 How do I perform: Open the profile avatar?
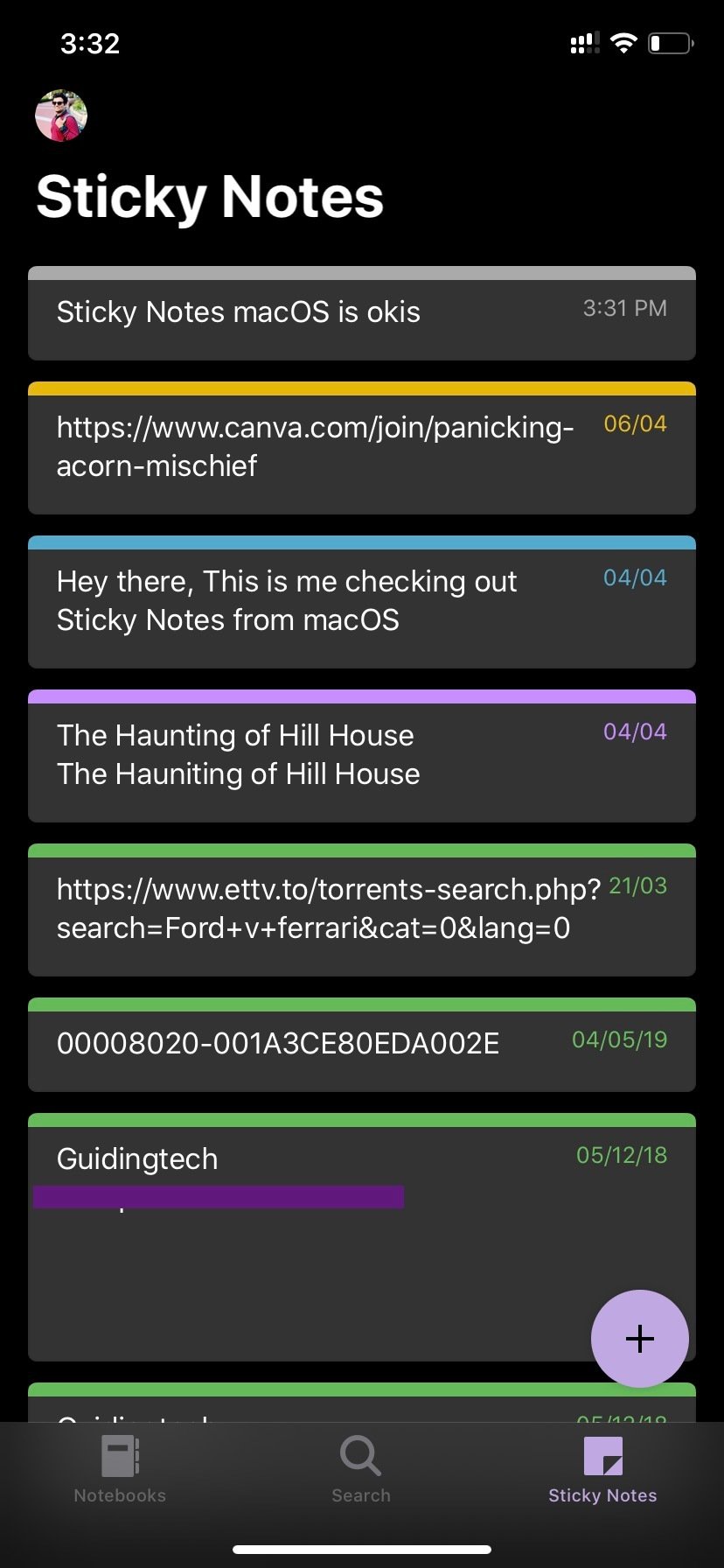[x=61, y=115]
